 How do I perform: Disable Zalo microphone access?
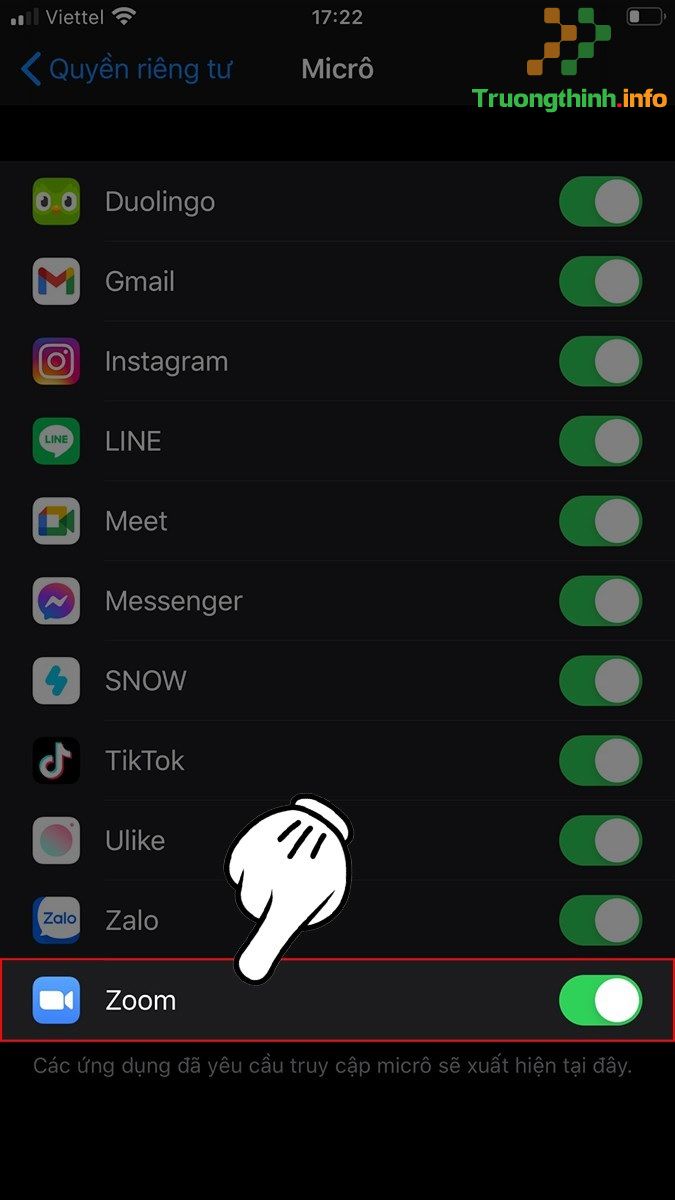pos(600,920)
